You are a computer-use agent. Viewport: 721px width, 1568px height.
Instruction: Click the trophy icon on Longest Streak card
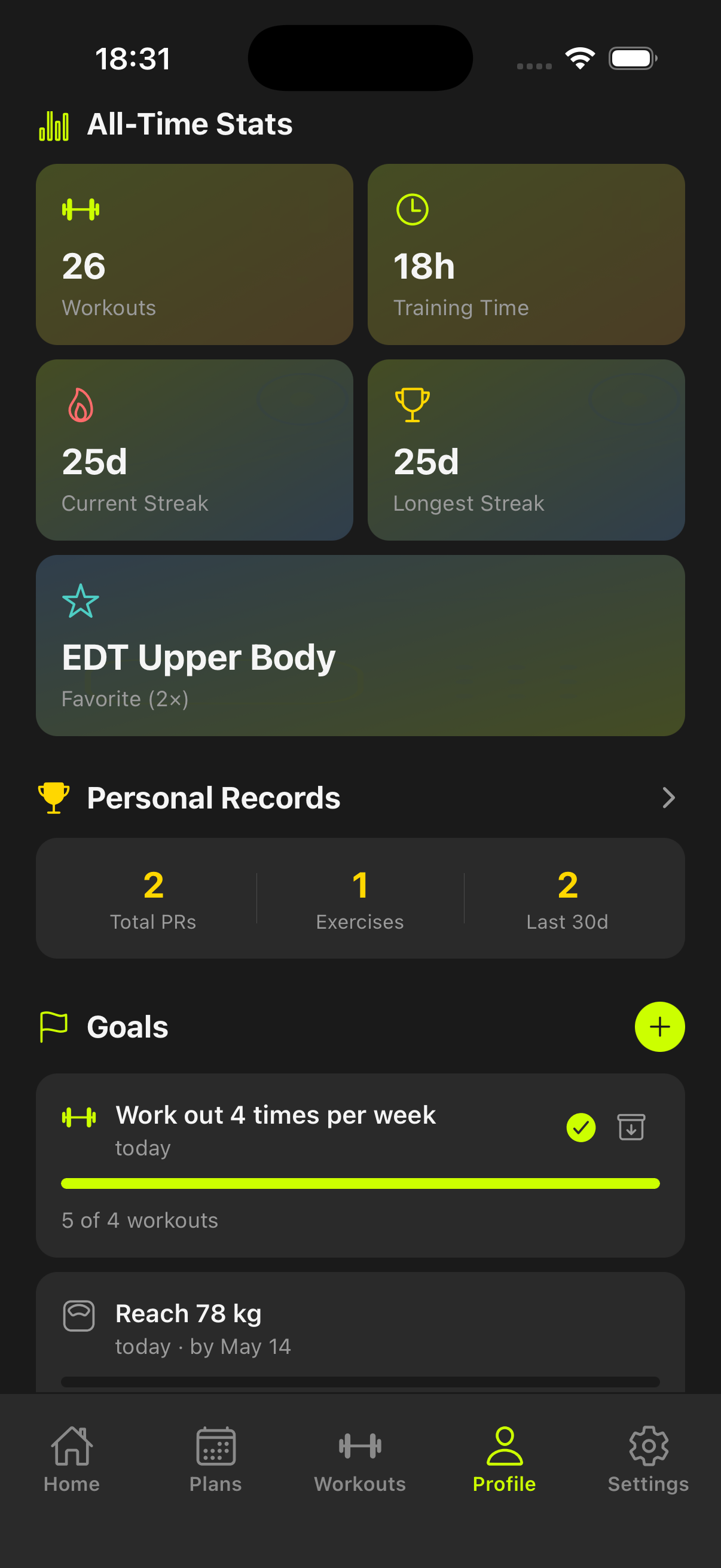[x=413, y=404]
